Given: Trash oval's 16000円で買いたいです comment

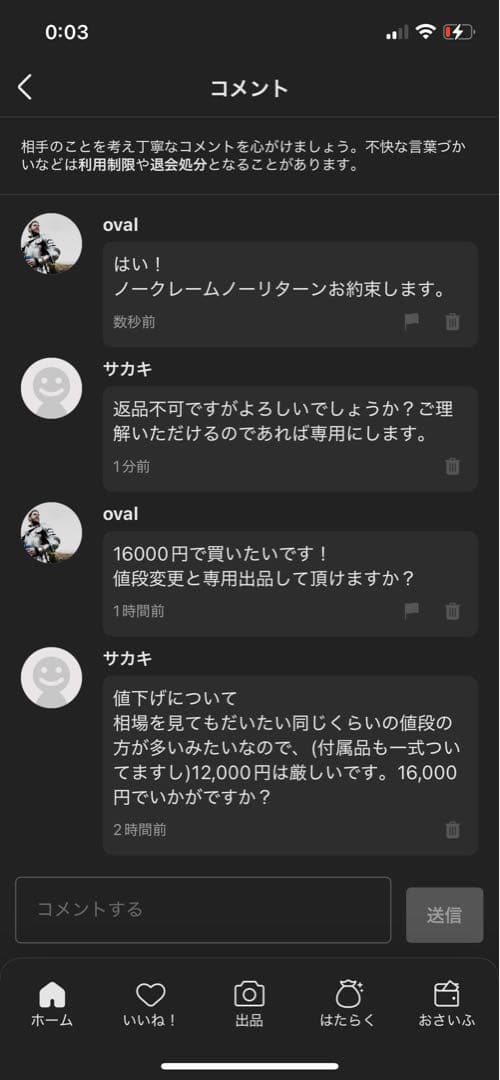Looking at the screenshot, I should tap(452, 611).
